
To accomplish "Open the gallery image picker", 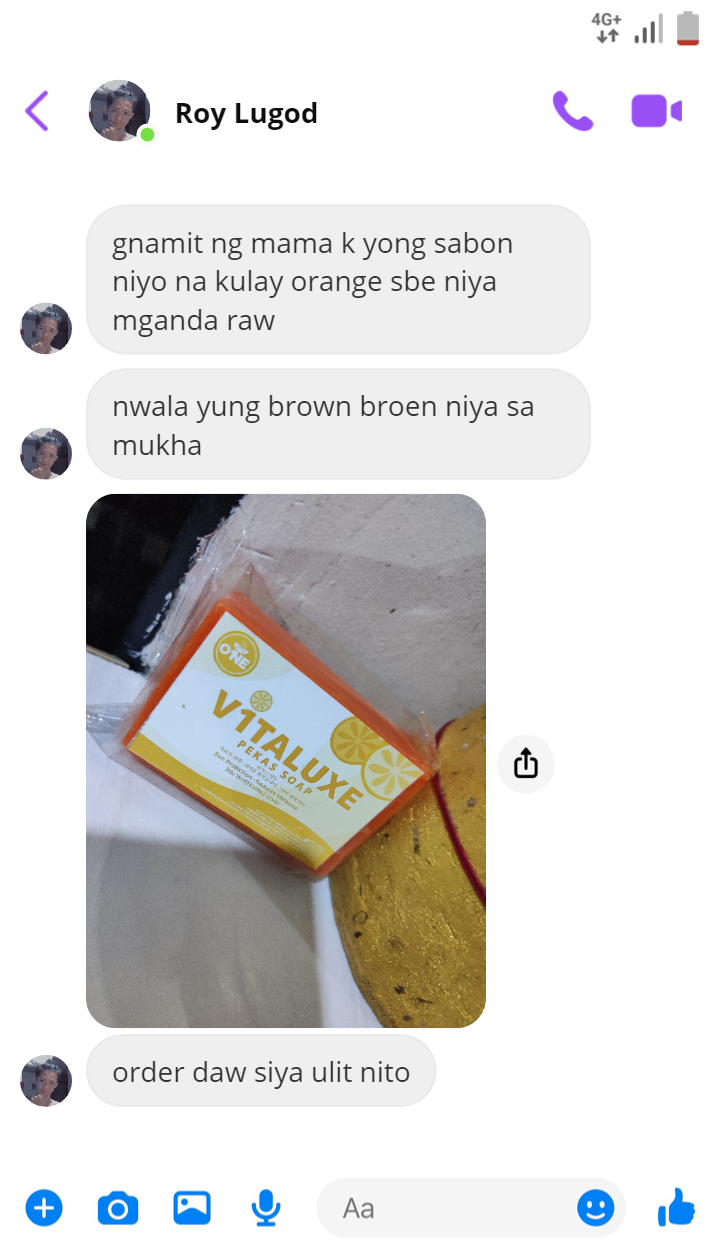I will (x=192, y=1208).
